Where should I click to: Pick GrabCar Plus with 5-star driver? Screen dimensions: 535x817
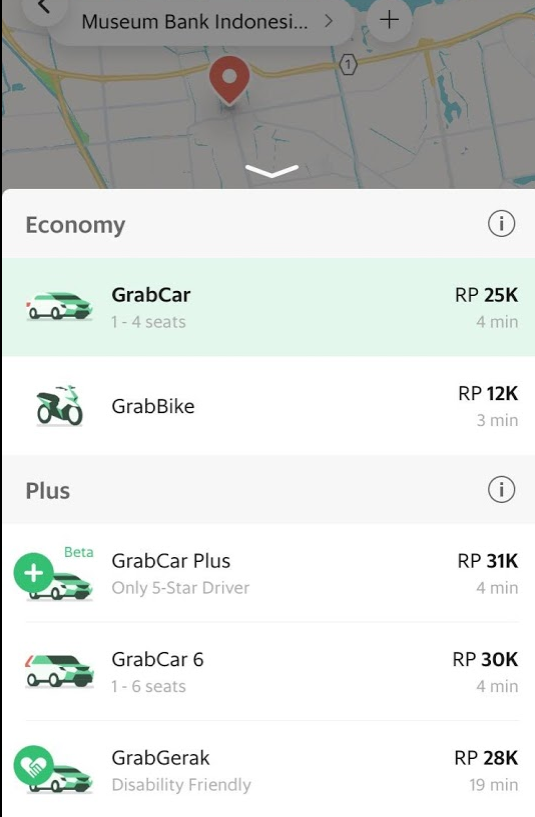click(x=268, y=573)
